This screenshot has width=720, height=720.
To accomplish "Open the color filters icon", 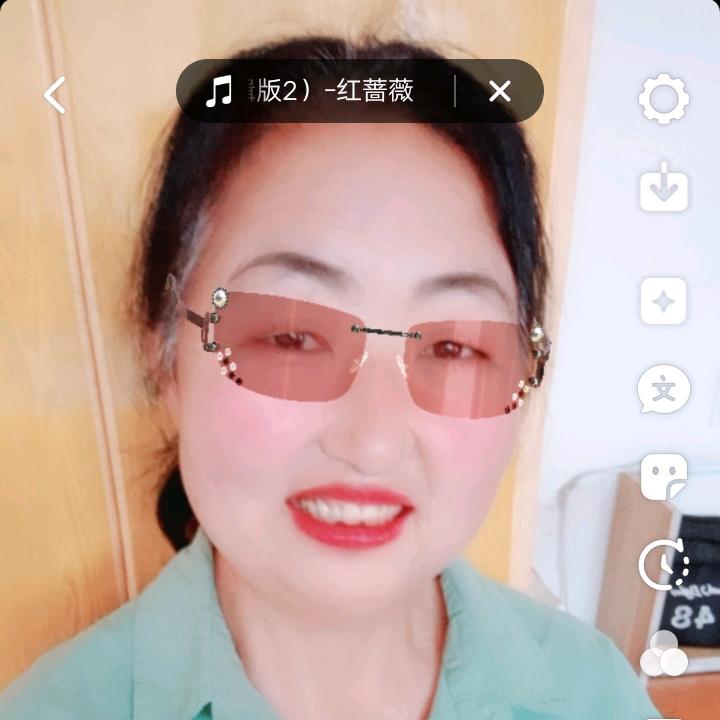I will coord(664,655).
